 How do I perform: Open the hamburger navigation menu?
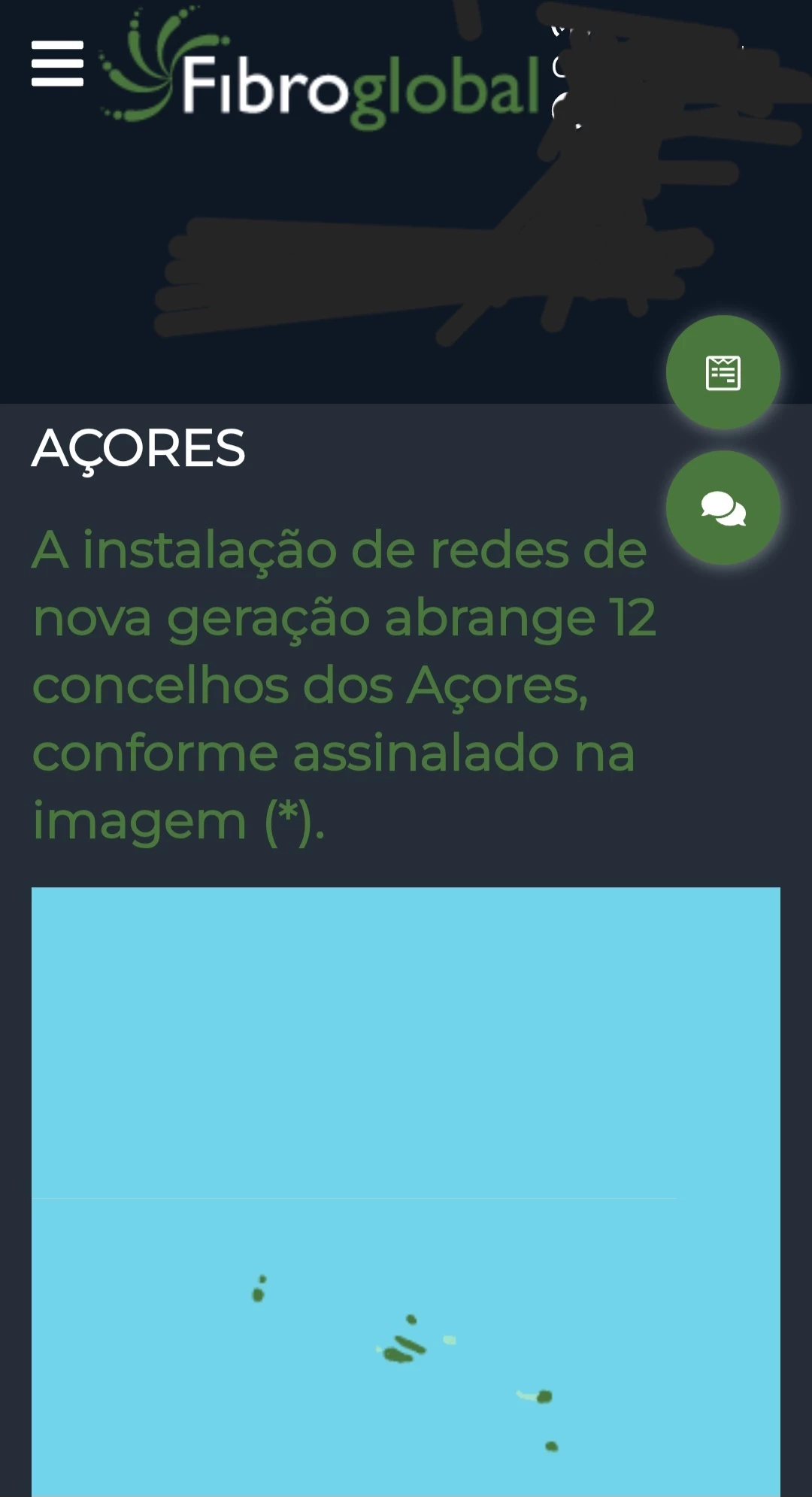(57, 64)
